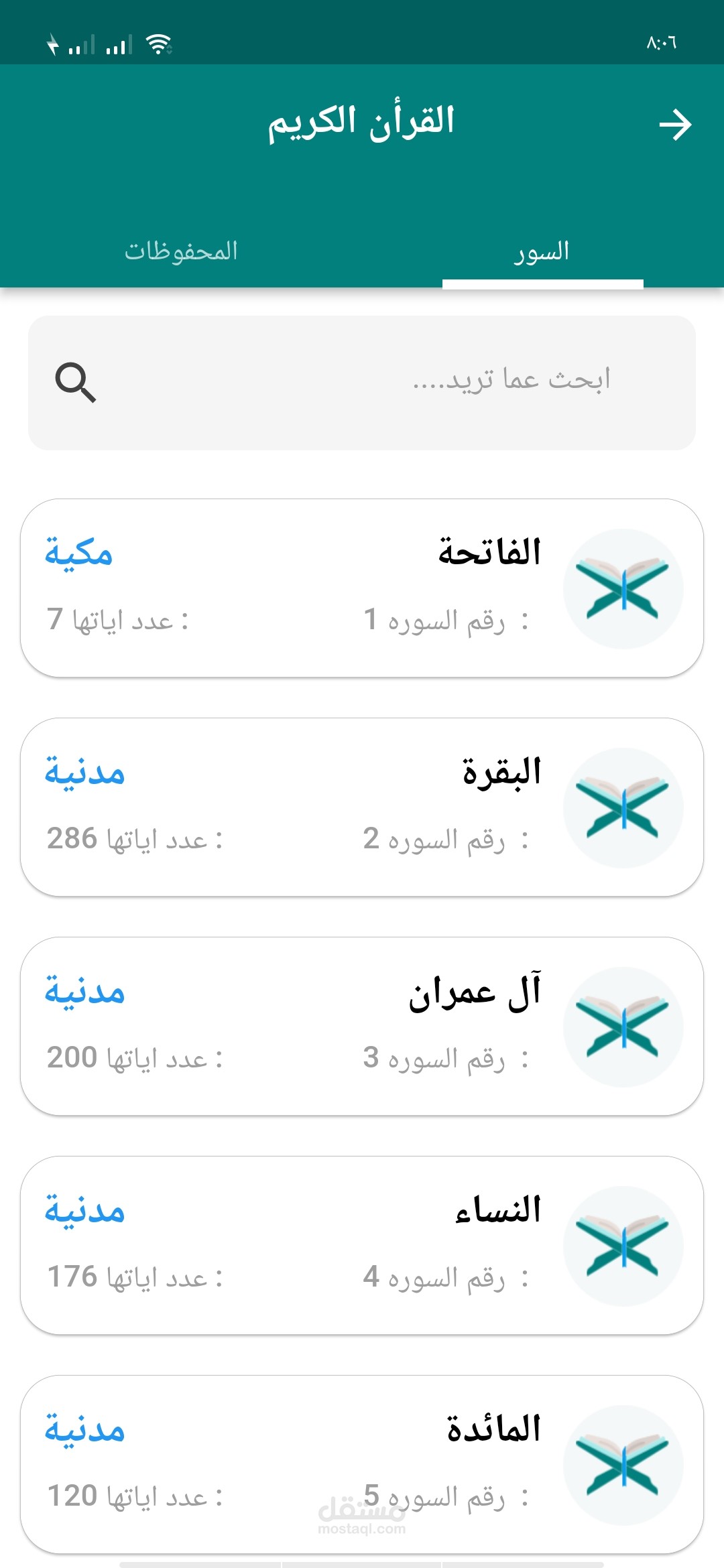This screenshot has width=724, height=1568.
Task: Open surah الفاتحة
Action: (x=362, y=588)
